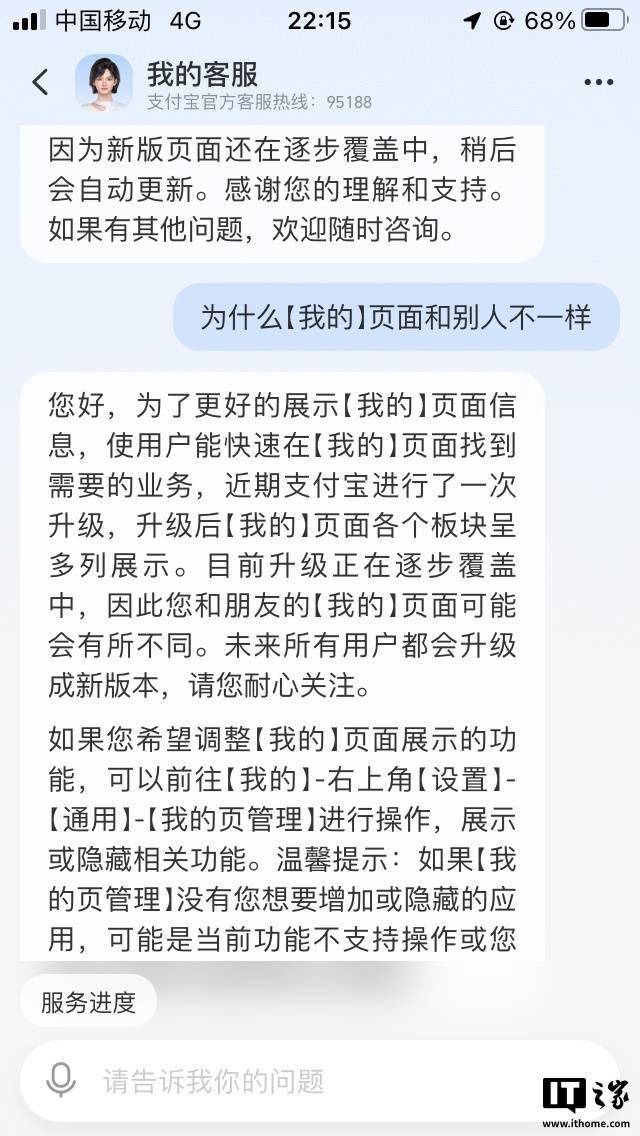Tap the 服务进度 chip
This screenshot has width=640, height=1136.
(88, 1003)
